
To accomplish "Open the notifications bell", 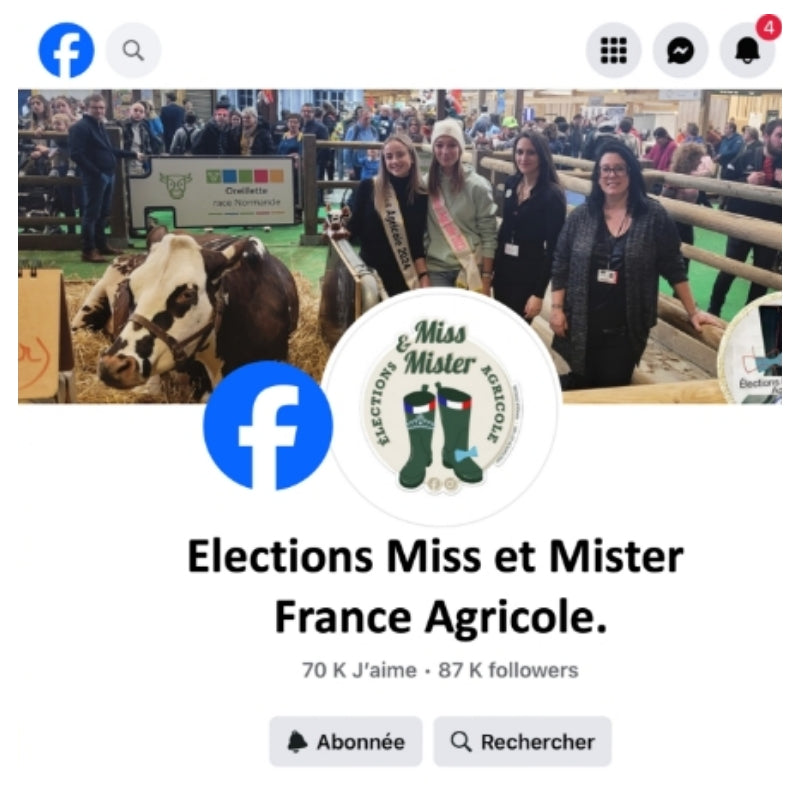I will [x=747, y=50].
